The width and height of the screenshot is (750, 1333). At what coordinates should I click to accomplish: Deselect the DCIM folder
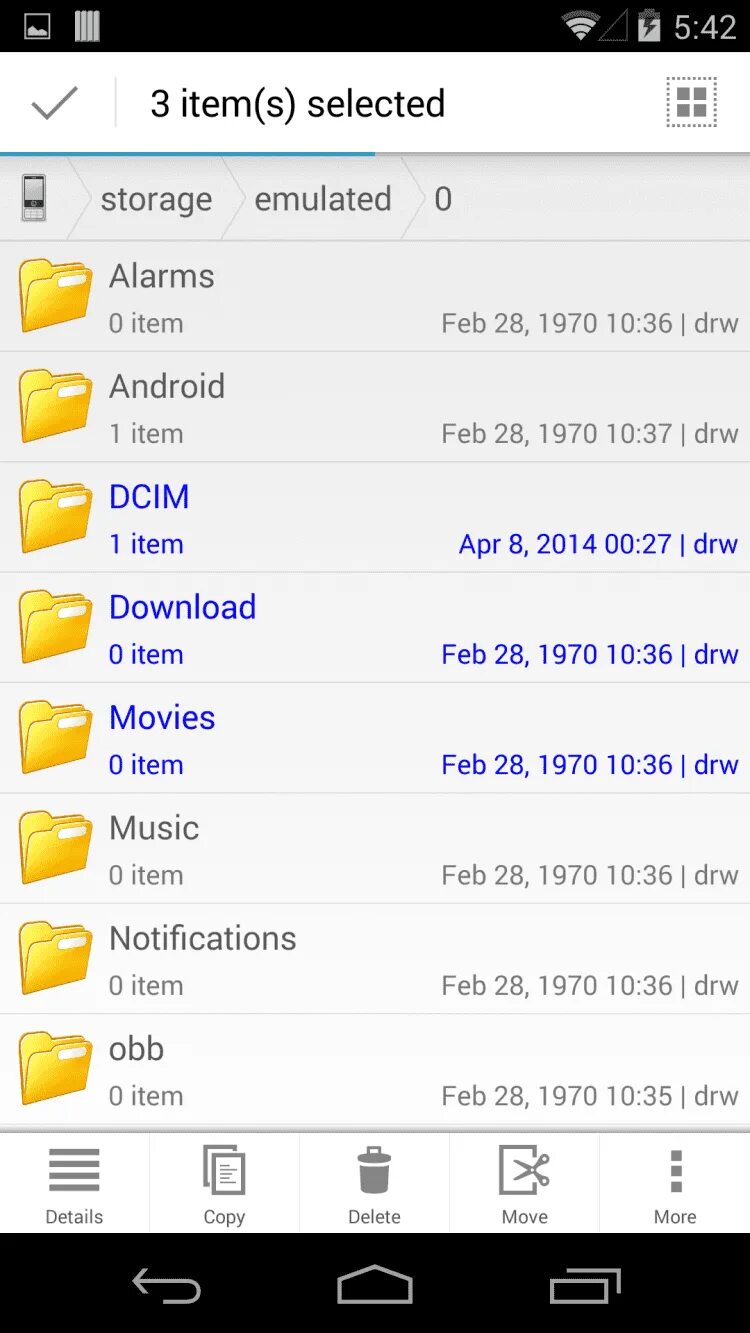point(375,518)
